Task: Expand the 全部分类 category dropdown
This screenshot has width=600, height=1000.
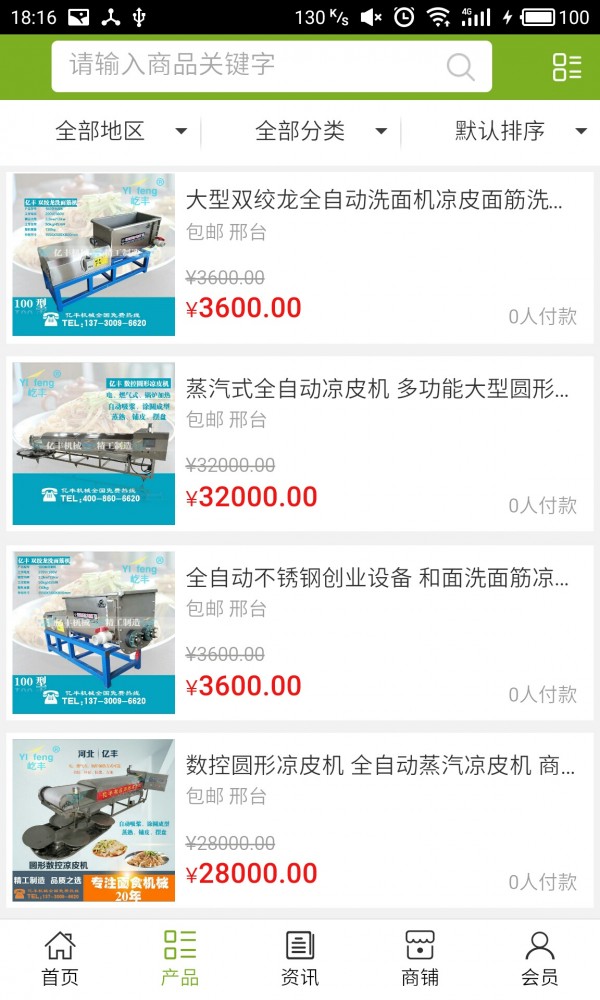Action: pyautogui.click(x=320, y=131)
